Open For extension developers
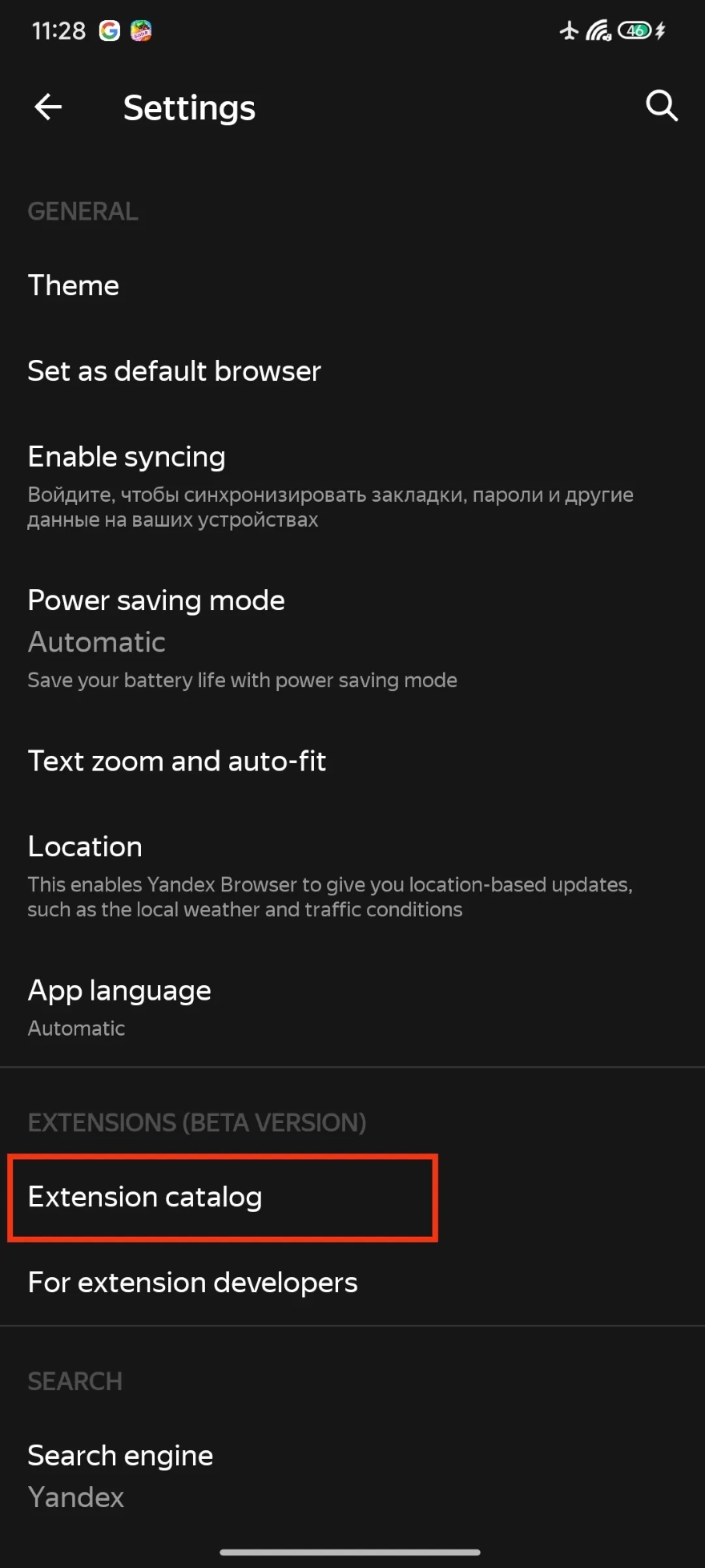 point(192,1283)
